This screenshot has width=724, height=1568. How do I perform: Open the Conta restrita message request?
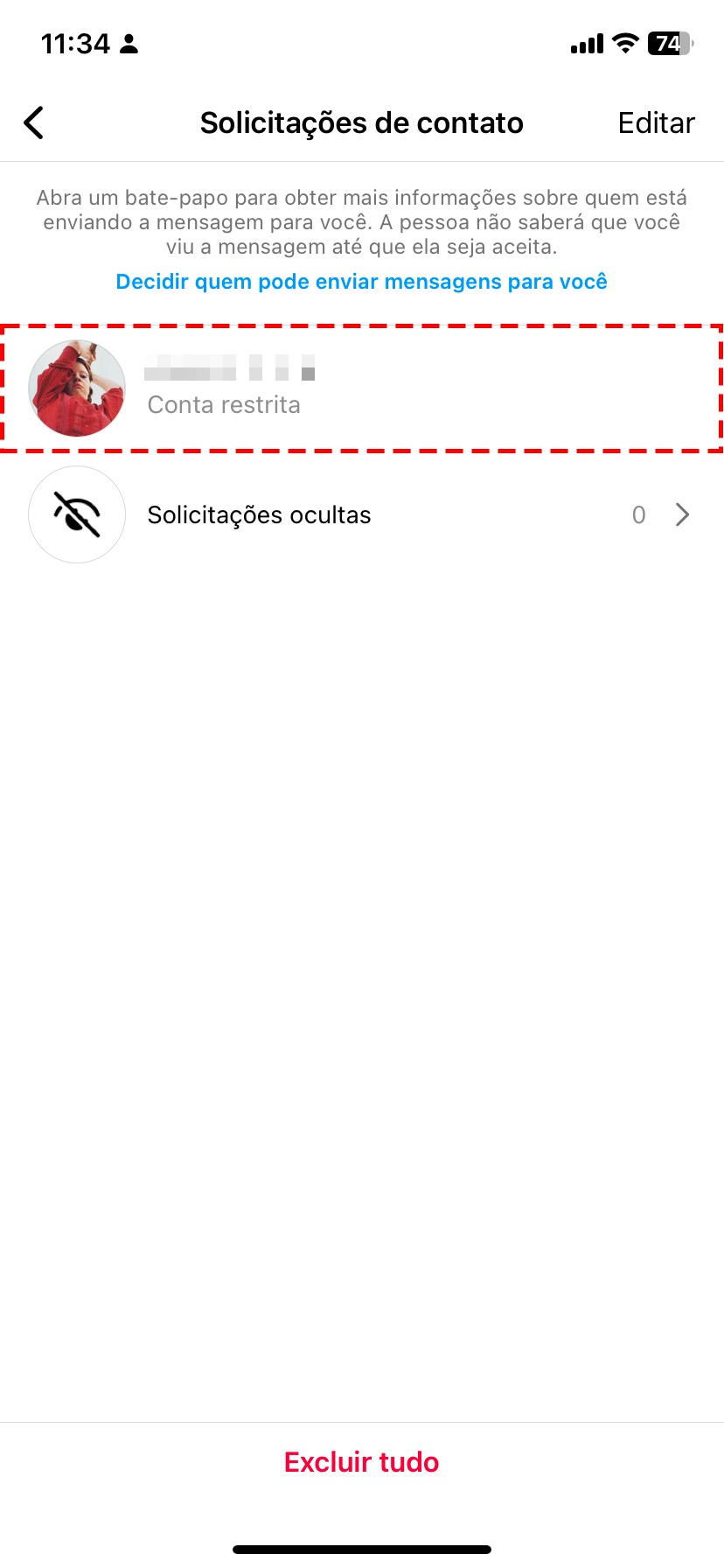[361, 388]
